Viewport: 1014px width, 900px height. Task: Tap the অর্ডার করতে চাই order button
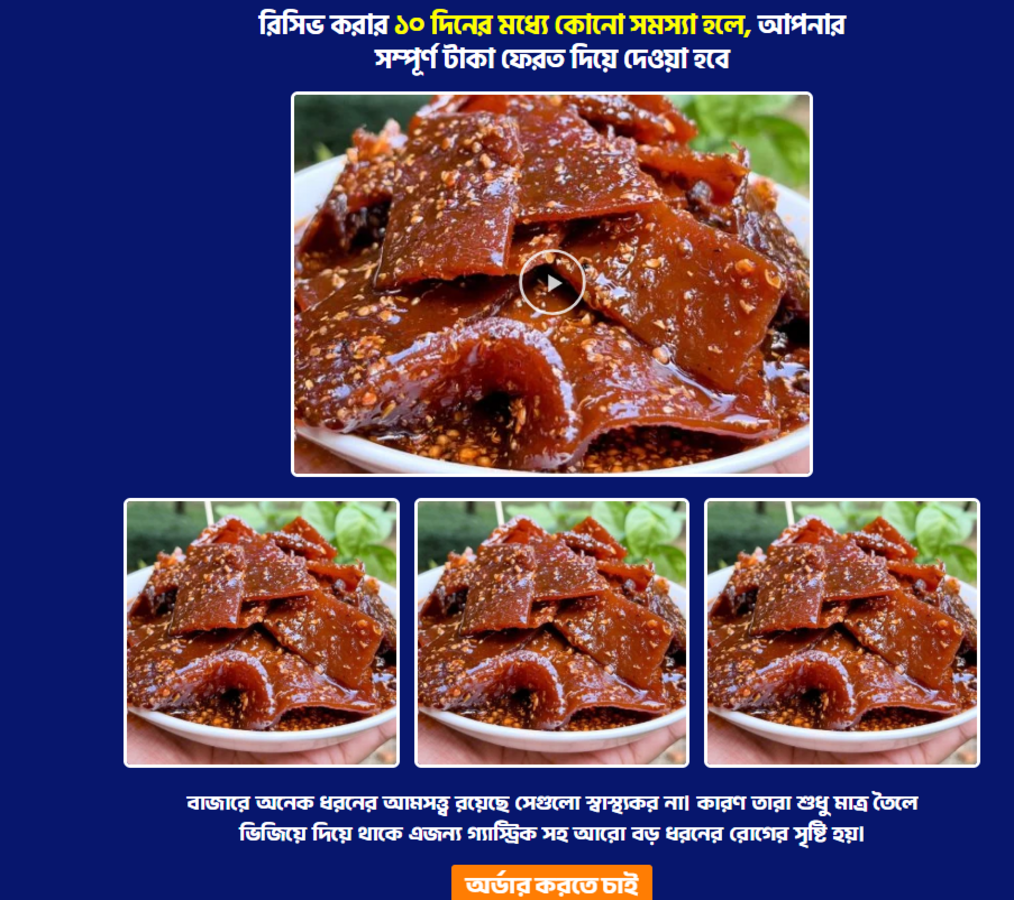[551, 884]
